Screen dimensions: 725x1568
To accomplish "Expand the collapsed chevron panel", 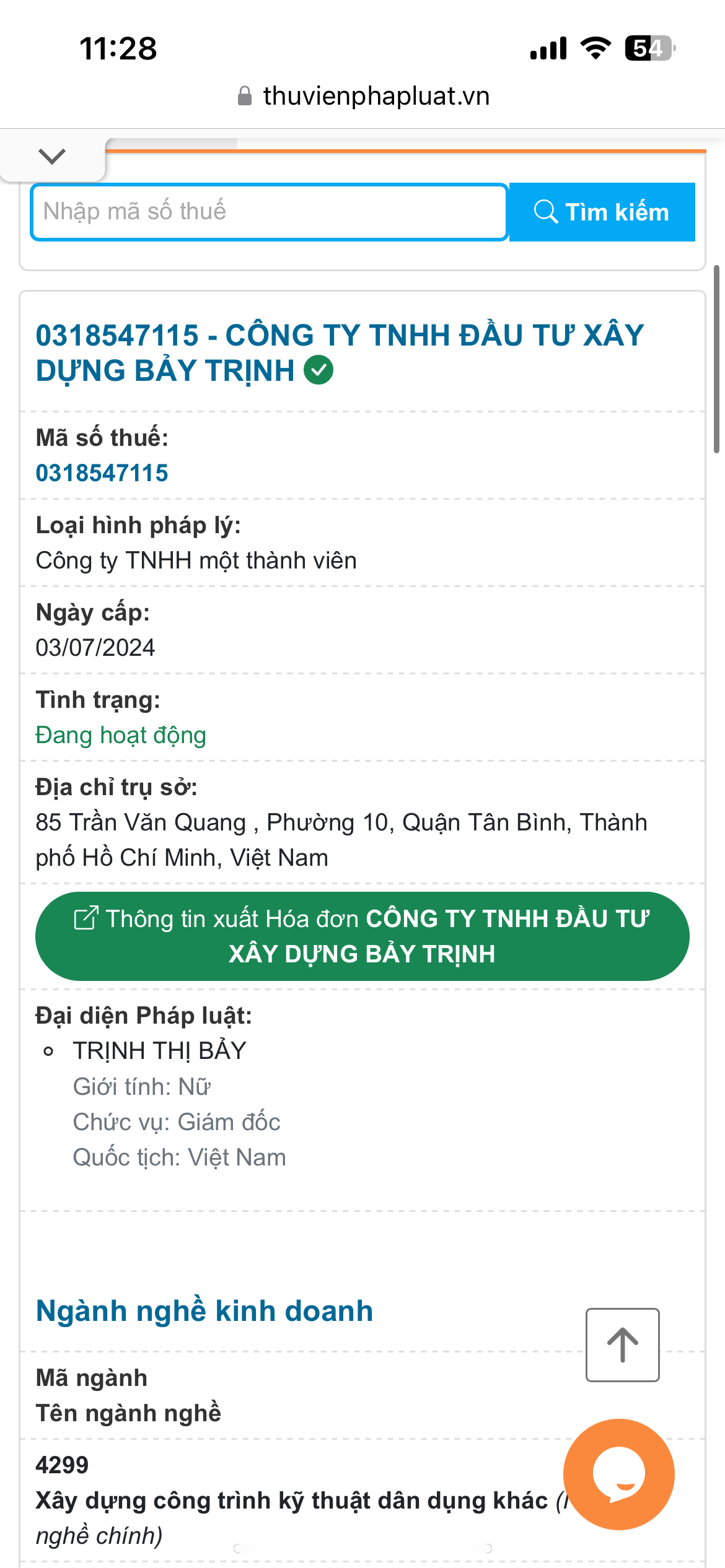I will tap(52, 157).
